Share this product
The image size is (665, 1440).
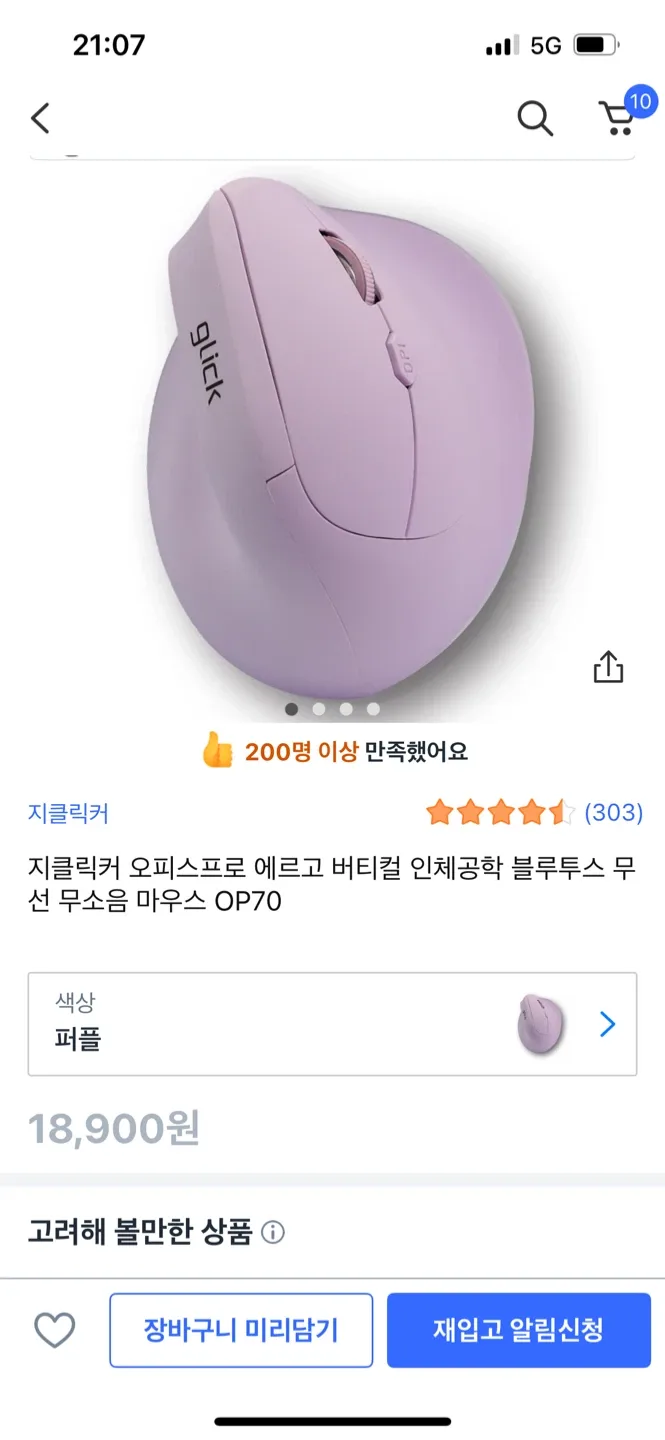608,667
